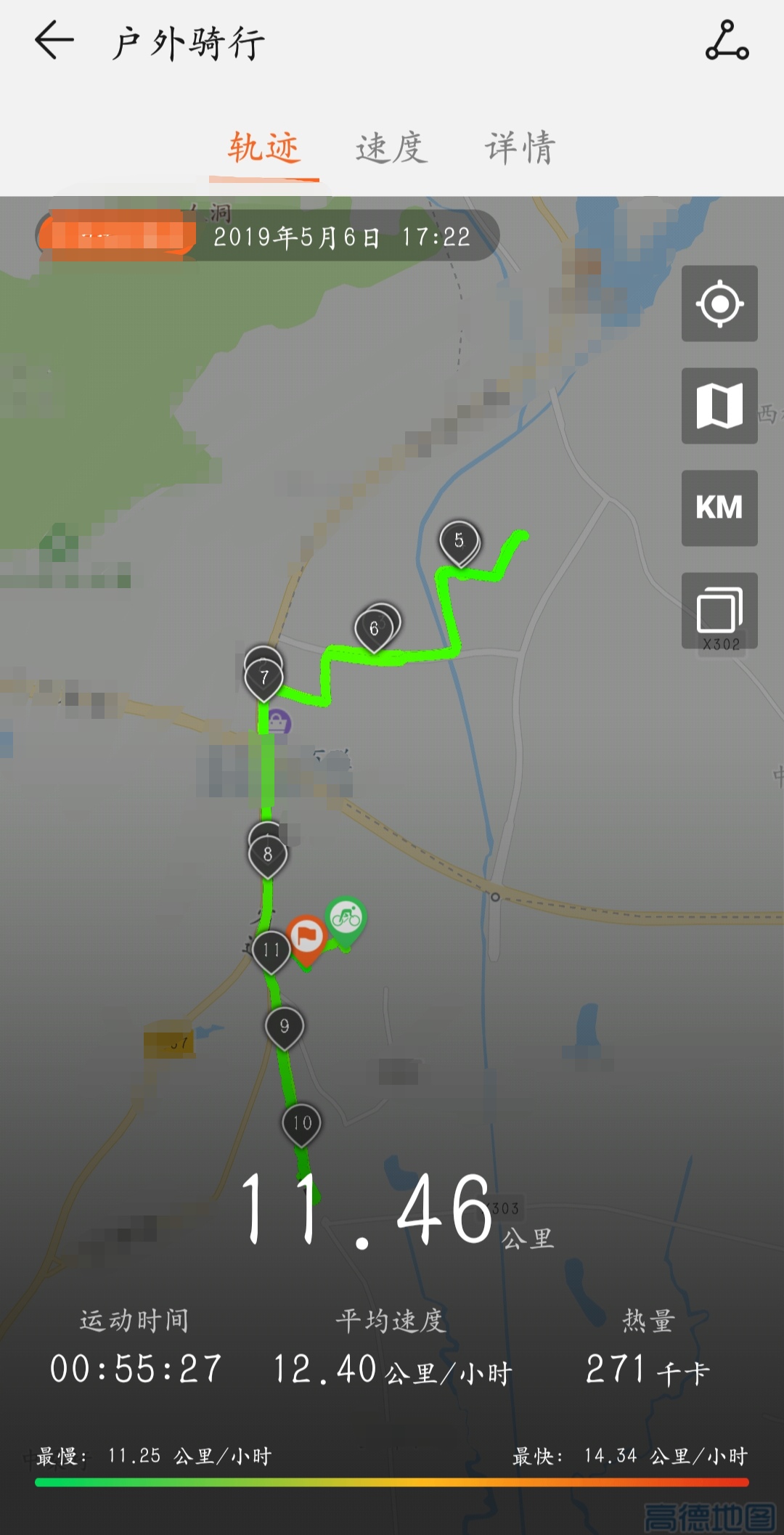Tap the layers button below KM
This screenshot has height=1535, width=784.
(x=719, y=611)
